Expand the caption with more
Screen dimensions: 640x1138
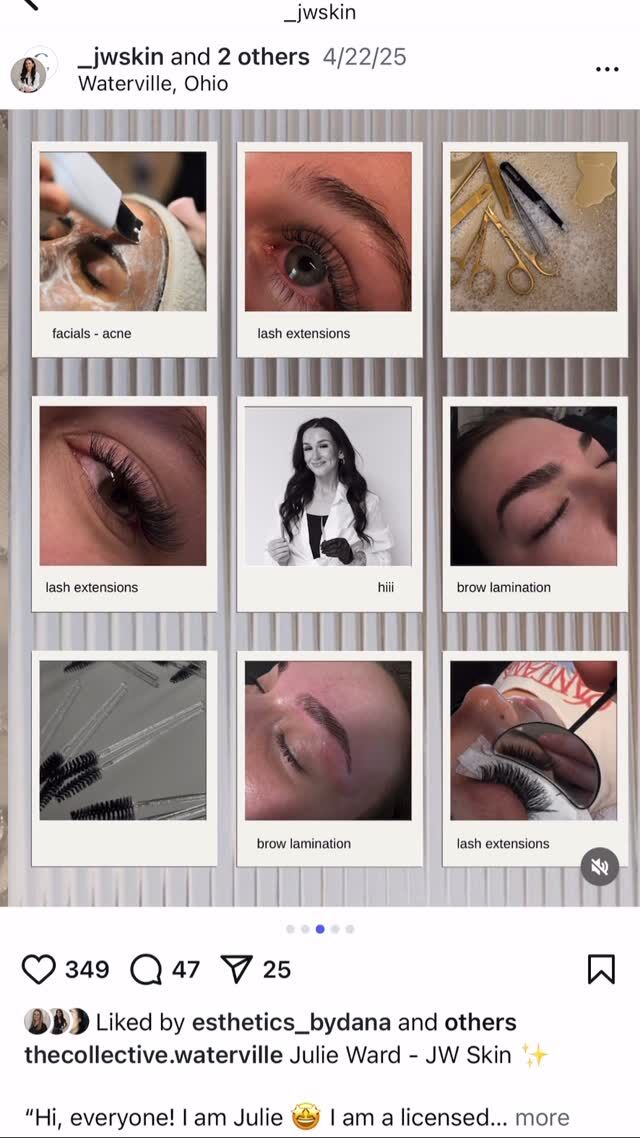[542, 1117]
